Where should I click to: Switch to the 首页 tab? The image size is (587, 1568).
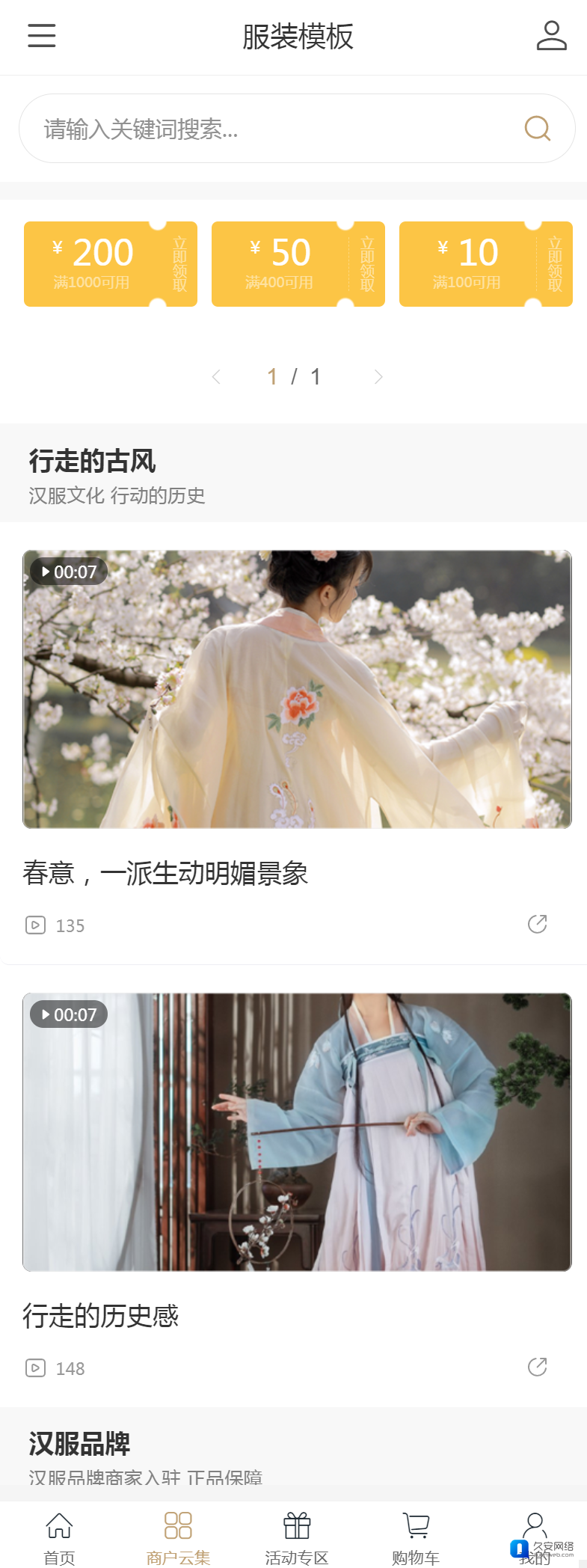59,1537
